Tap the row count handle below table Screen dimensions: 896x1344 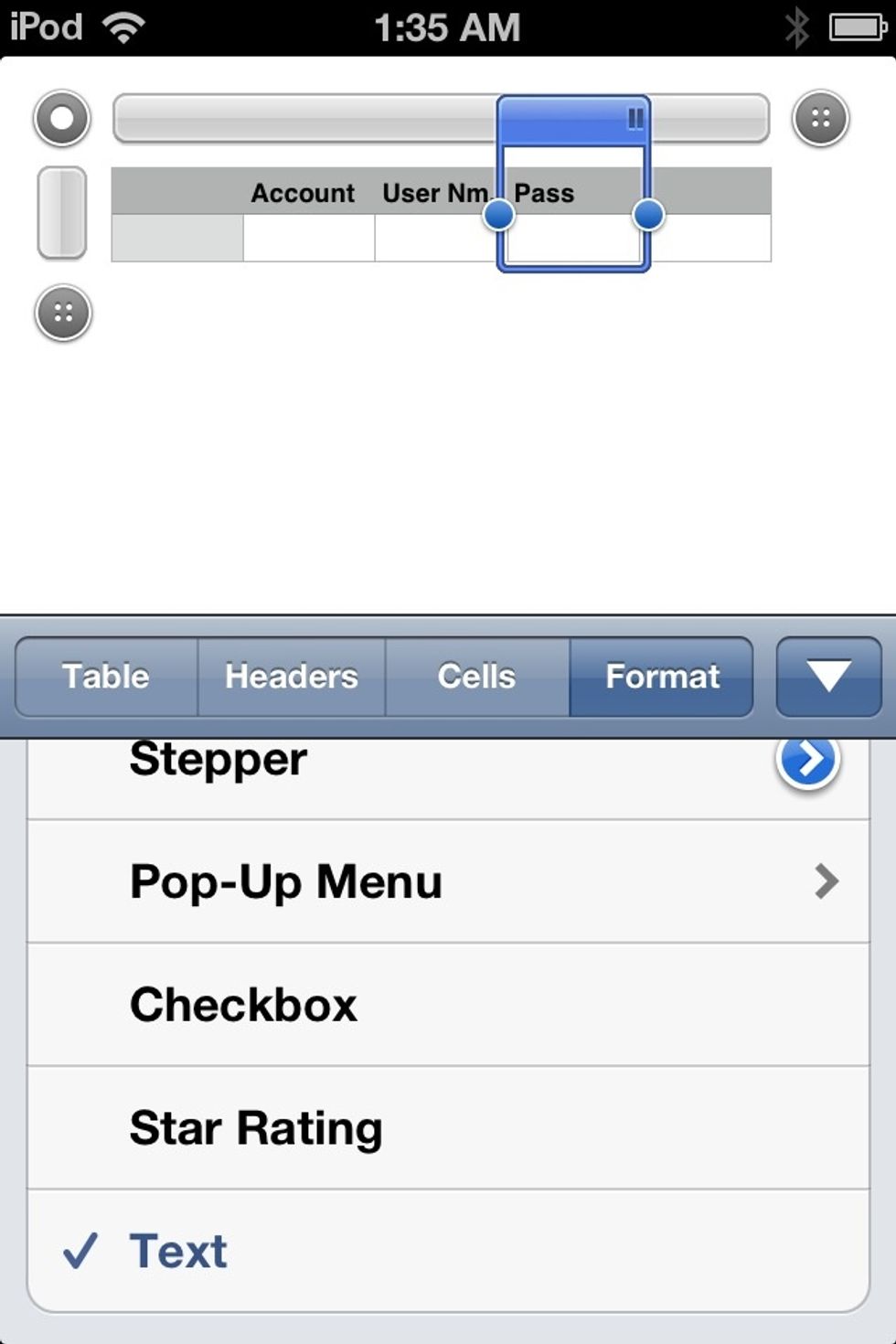click(63, 314)
